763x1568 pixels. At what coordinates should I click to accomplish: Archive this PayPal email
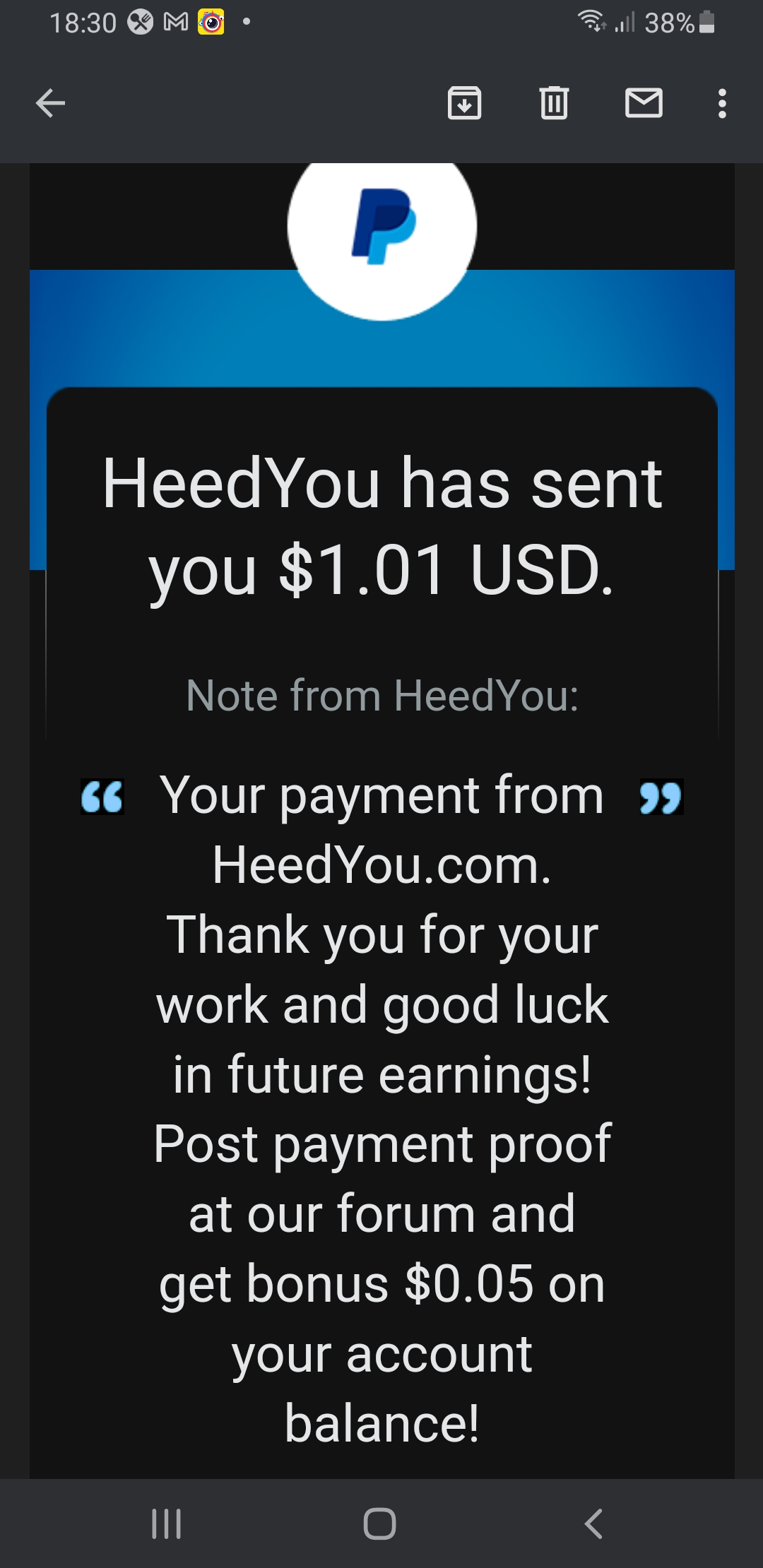[x=464, y=103]
